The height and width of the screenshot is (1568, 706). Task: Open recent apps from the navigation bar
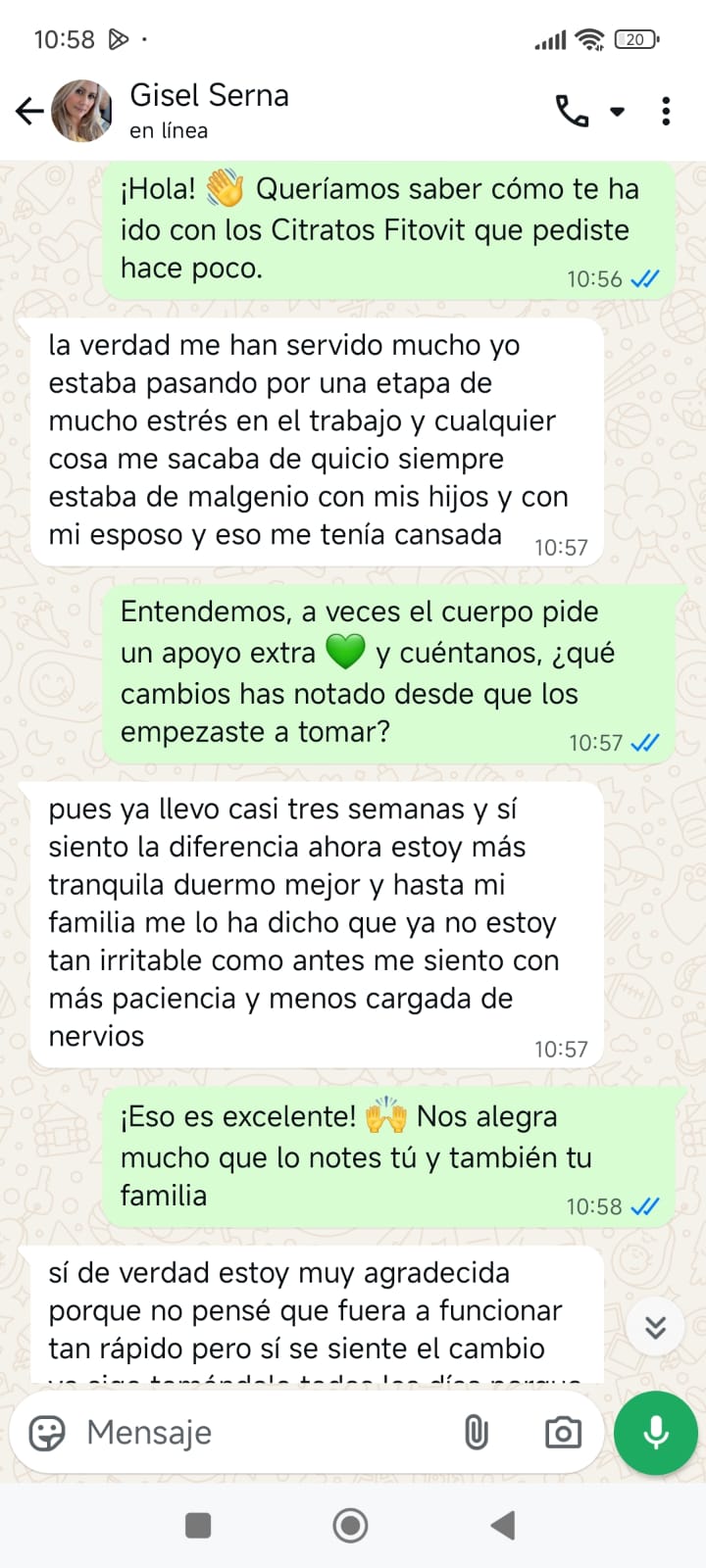(x=198, y=1525)
